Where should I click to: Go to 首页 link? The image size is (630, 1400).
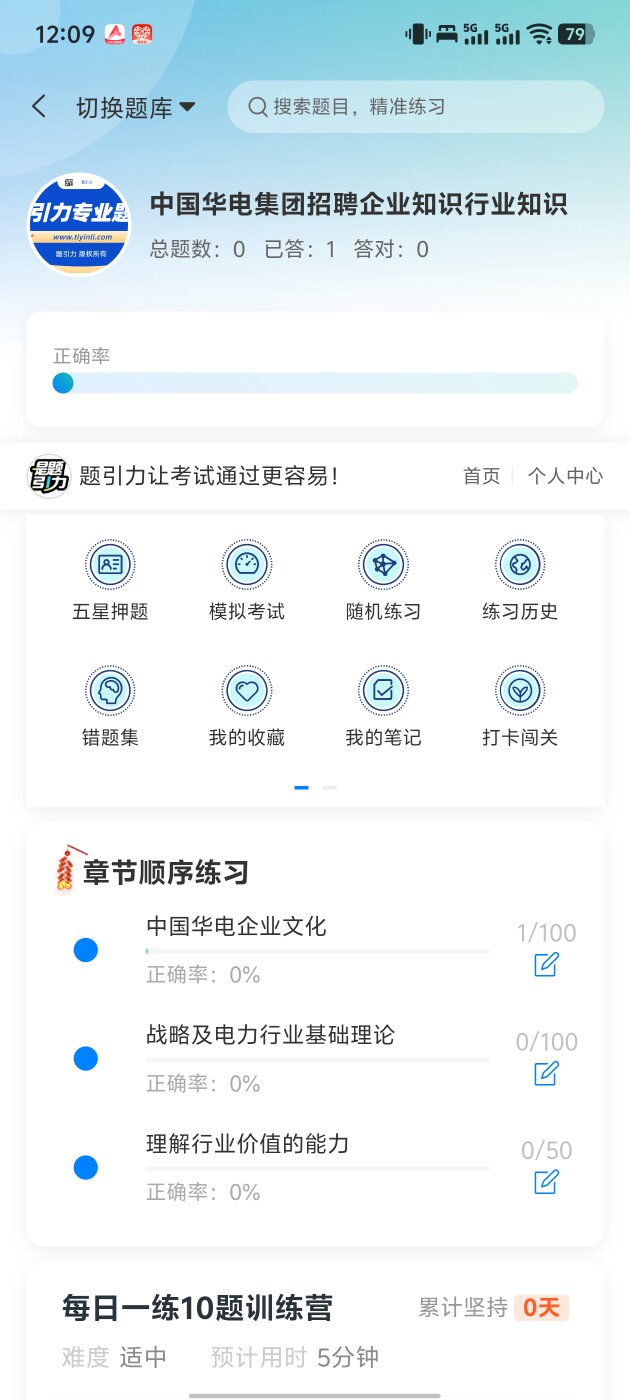[x=481, y=476]
